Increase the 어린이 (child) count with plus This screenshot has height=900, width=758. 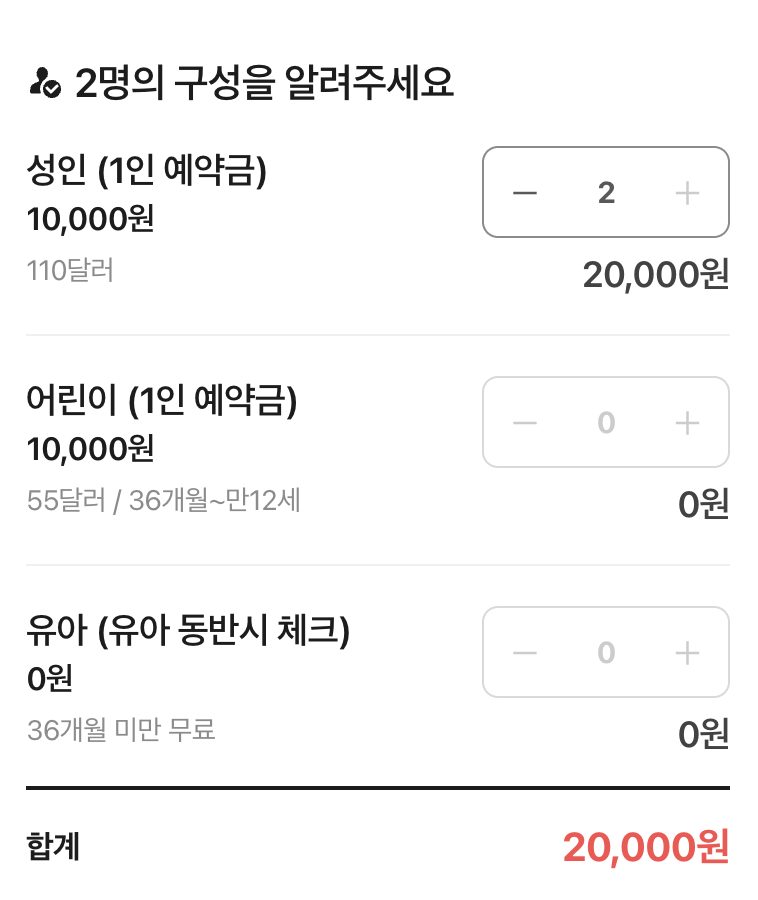pos(686,422)
